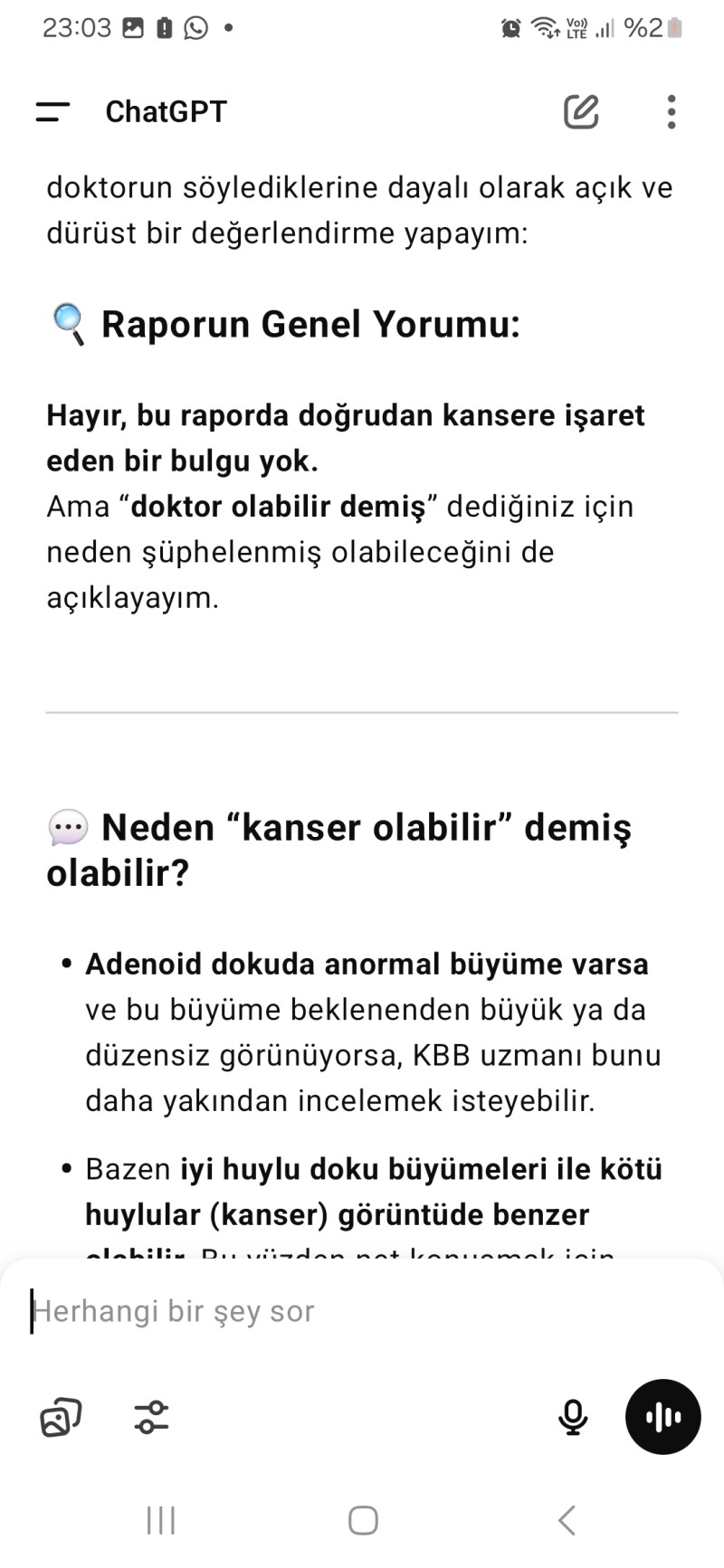Go back using system navigation arrow
Screen dimensions: 724x1568
(567, 1521)
